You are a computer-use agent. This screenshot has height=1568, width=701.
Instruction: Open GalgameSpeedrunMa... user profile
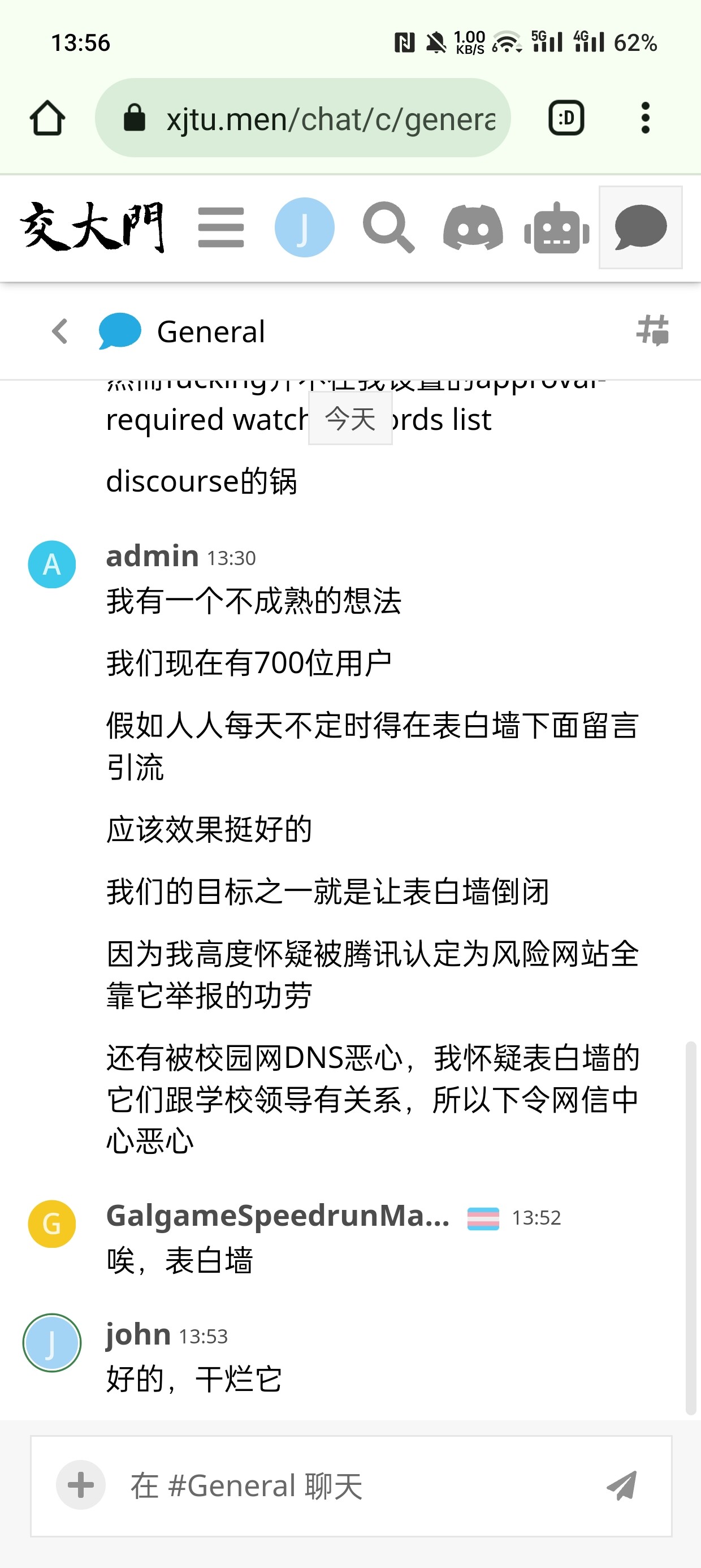point(278,1216)
